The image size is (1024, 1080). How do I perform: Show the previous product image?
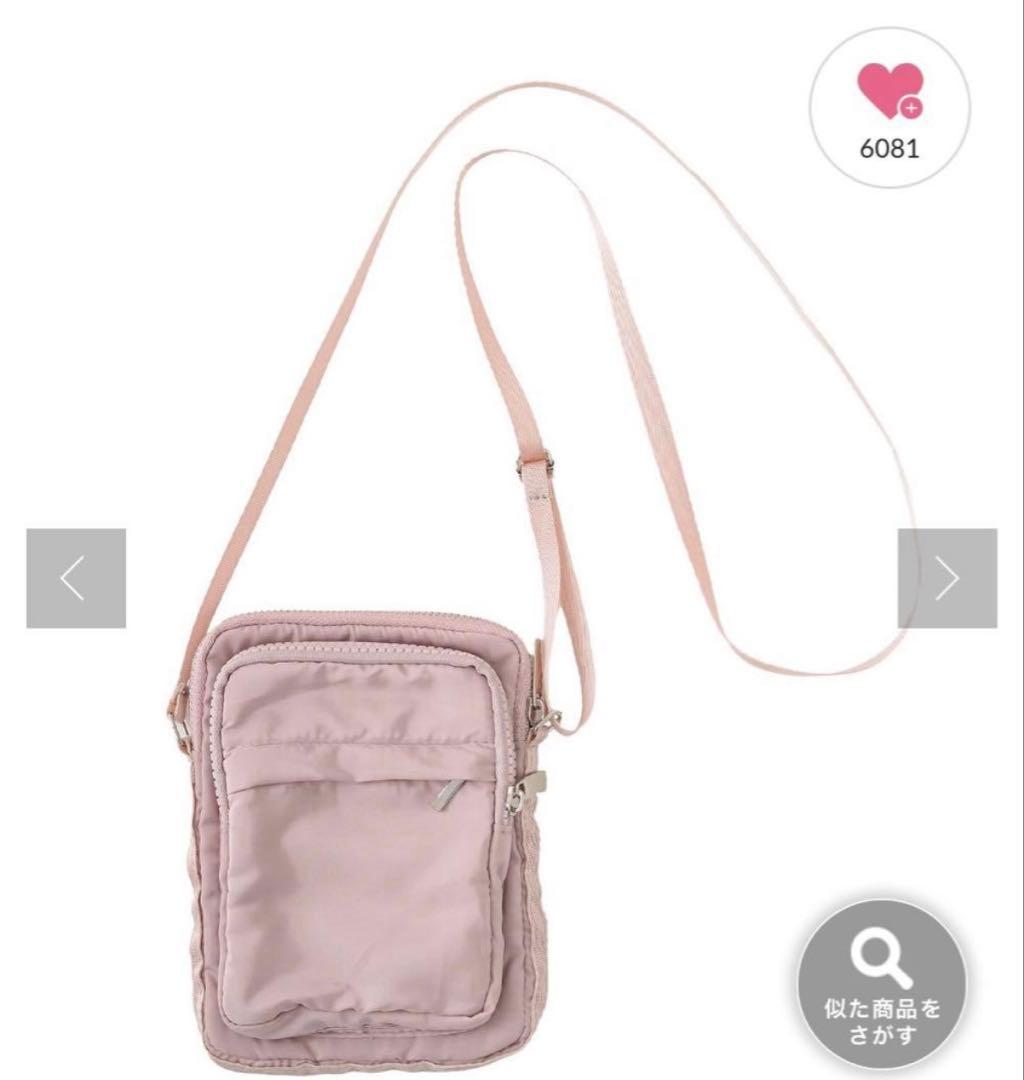[x=76, y=578]
